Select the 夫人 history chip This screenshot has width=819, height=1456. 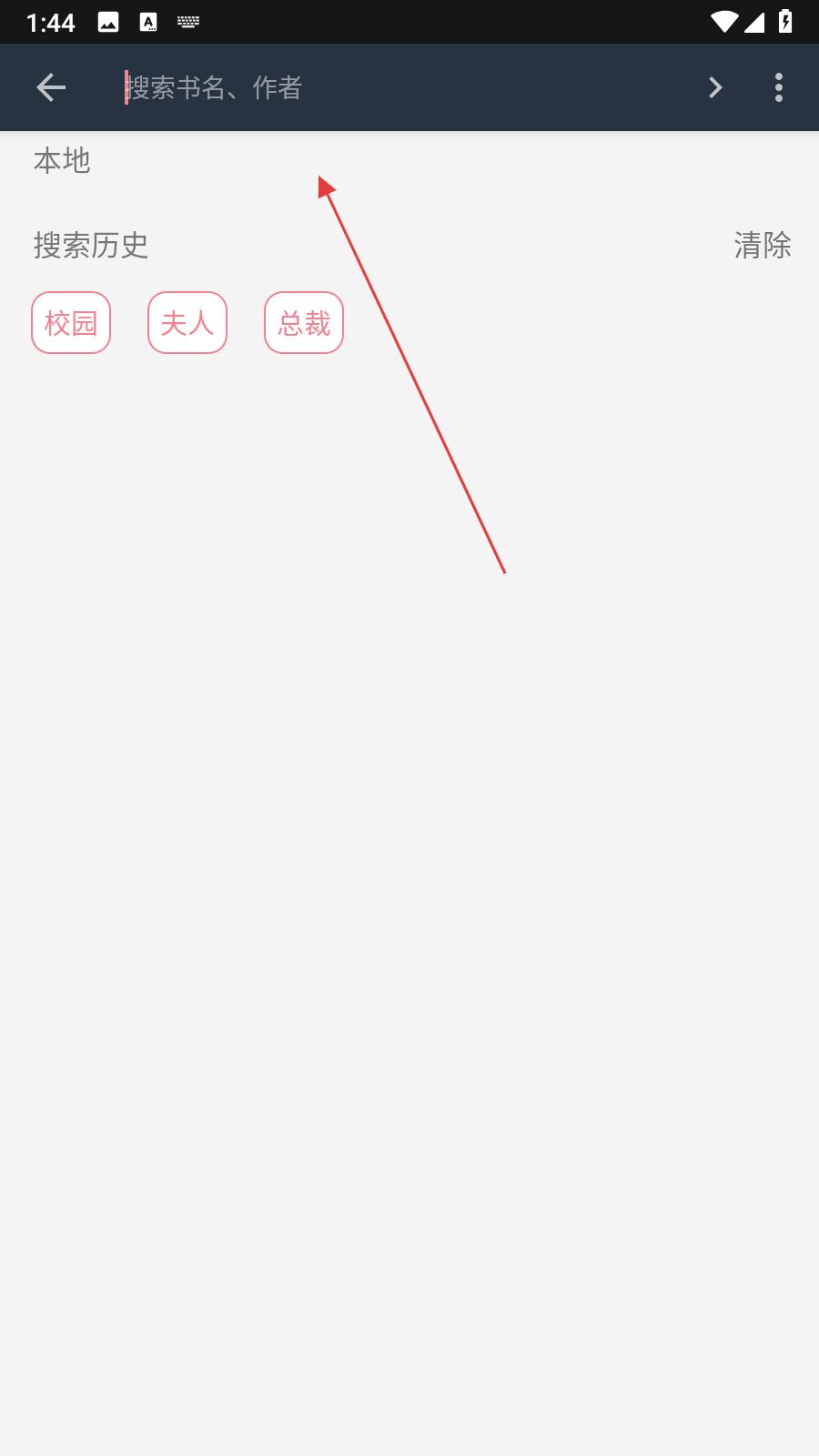click(187, 322)
